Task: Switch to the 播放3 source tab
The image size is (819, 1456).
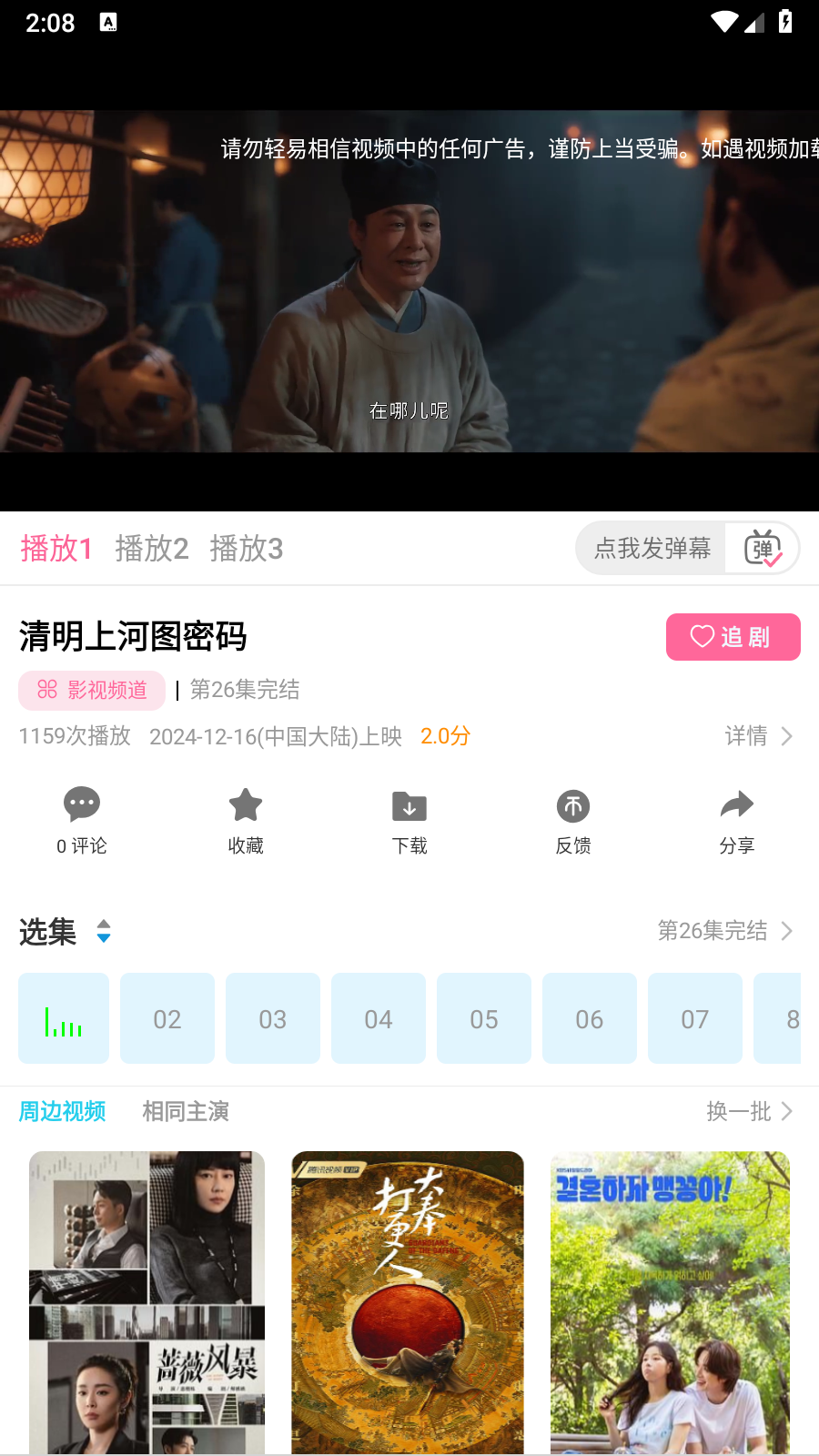Action: (247, 549)
